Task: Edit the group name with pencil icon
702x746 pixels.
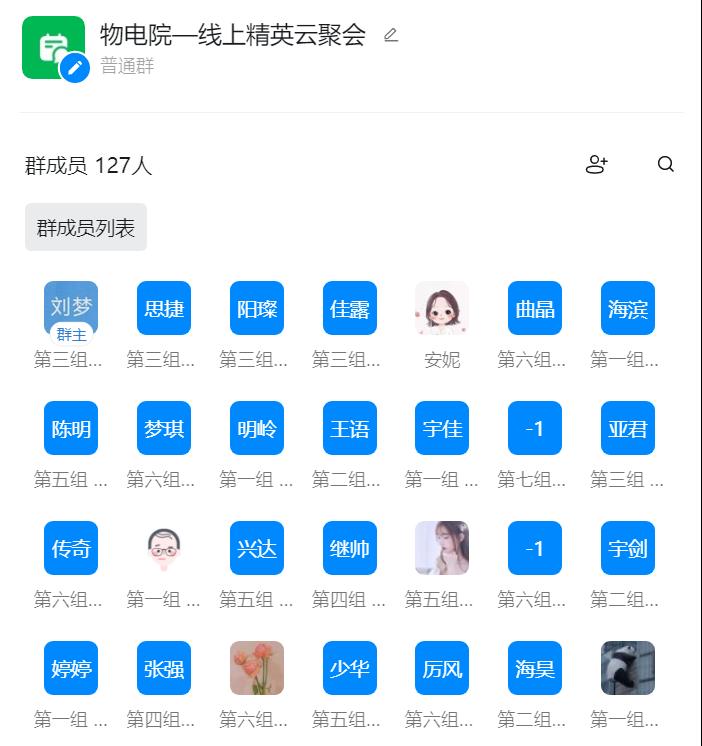Action: point(391,36)
